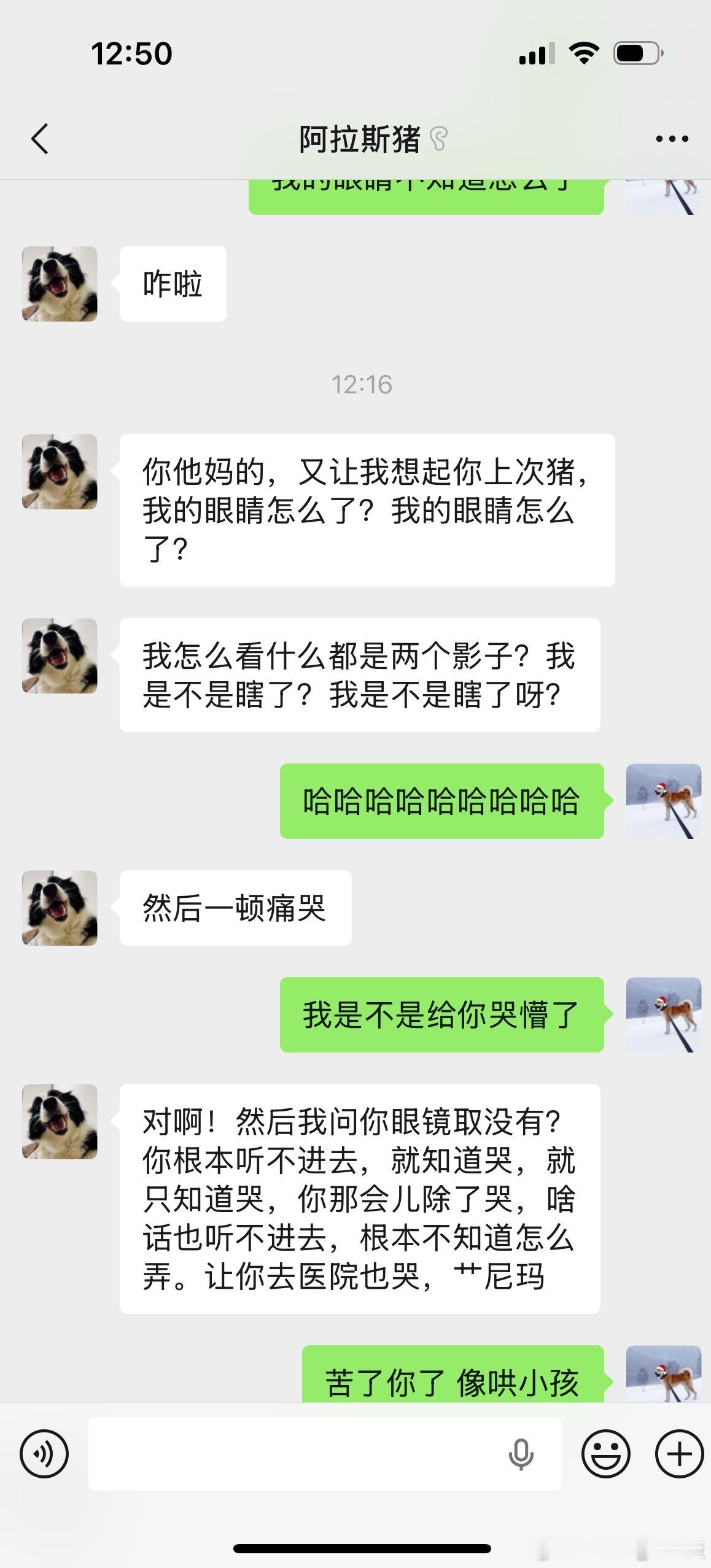Select the message bubble saying 咋啦
The image size is (711, 1568).
coord(172,283)
